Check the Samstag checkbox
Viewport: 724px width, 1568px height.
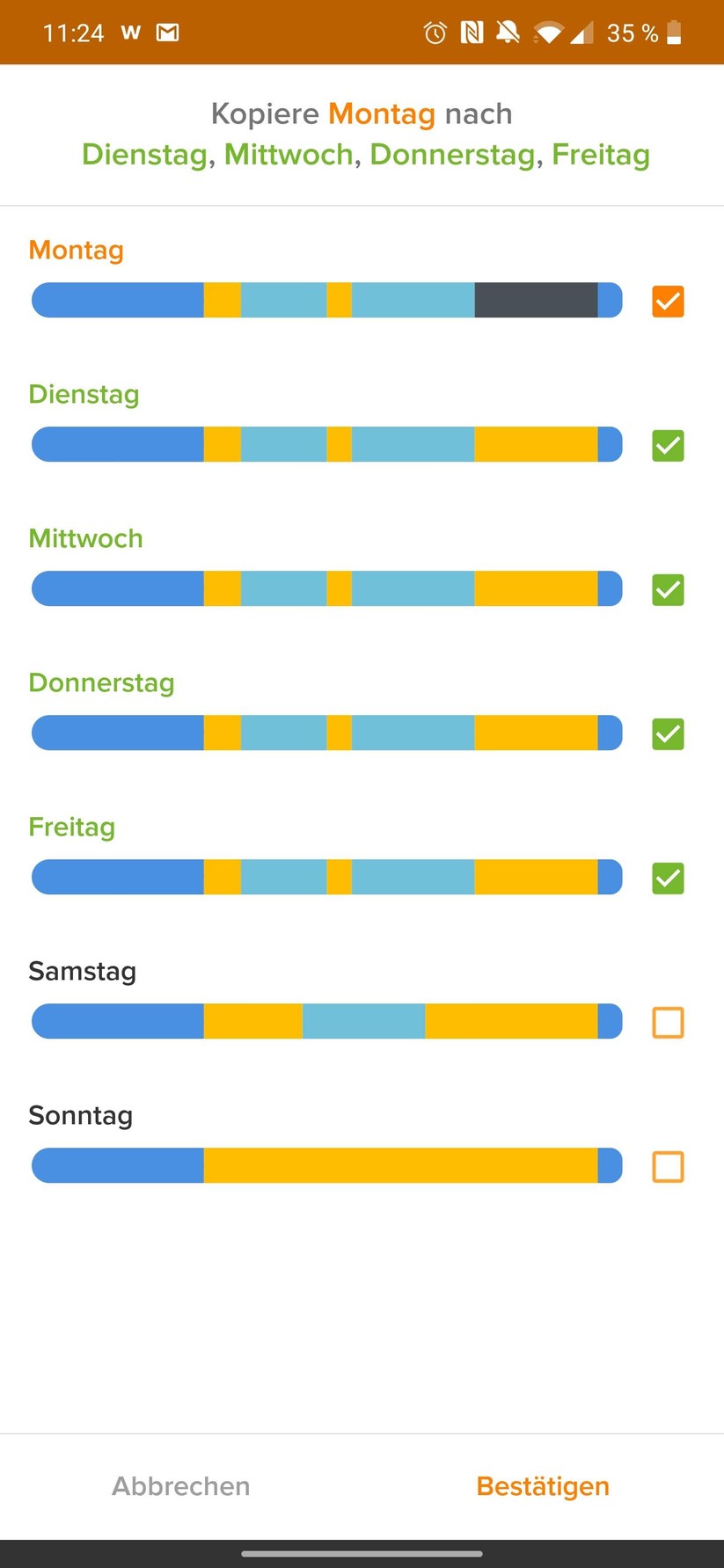[668, 1023]
